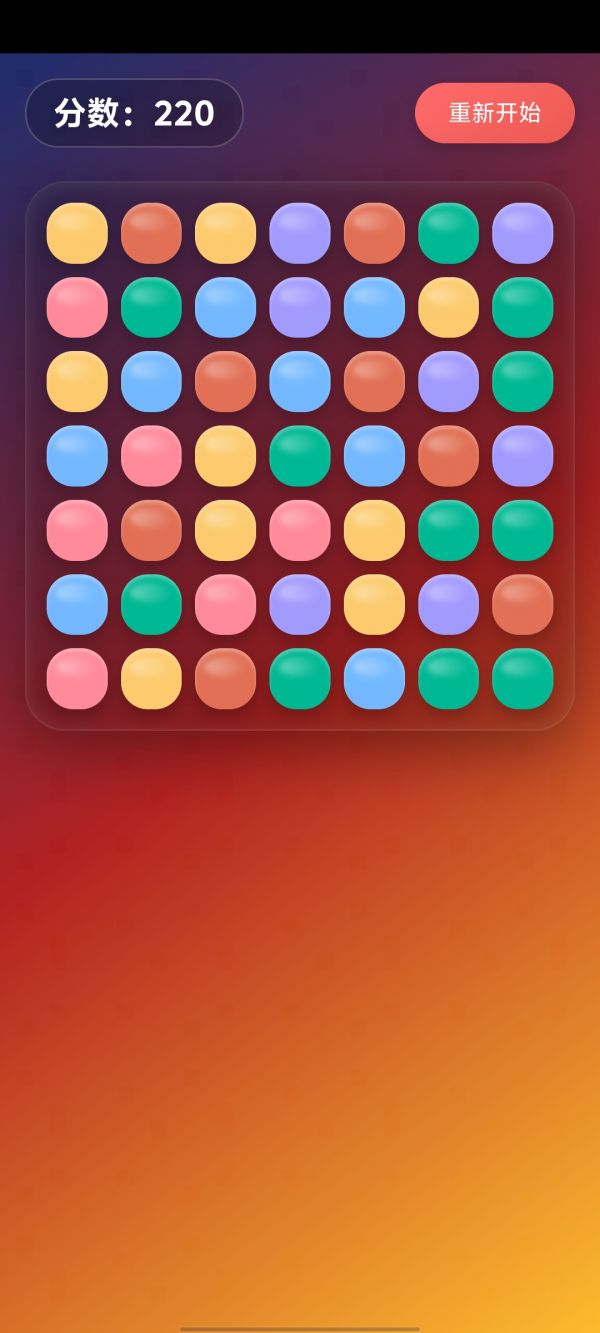Restart the game with 重新开始
Image resolution: width=600 pixels, height=1333 pixels.
pyautogui.click(x=494, y=113)
